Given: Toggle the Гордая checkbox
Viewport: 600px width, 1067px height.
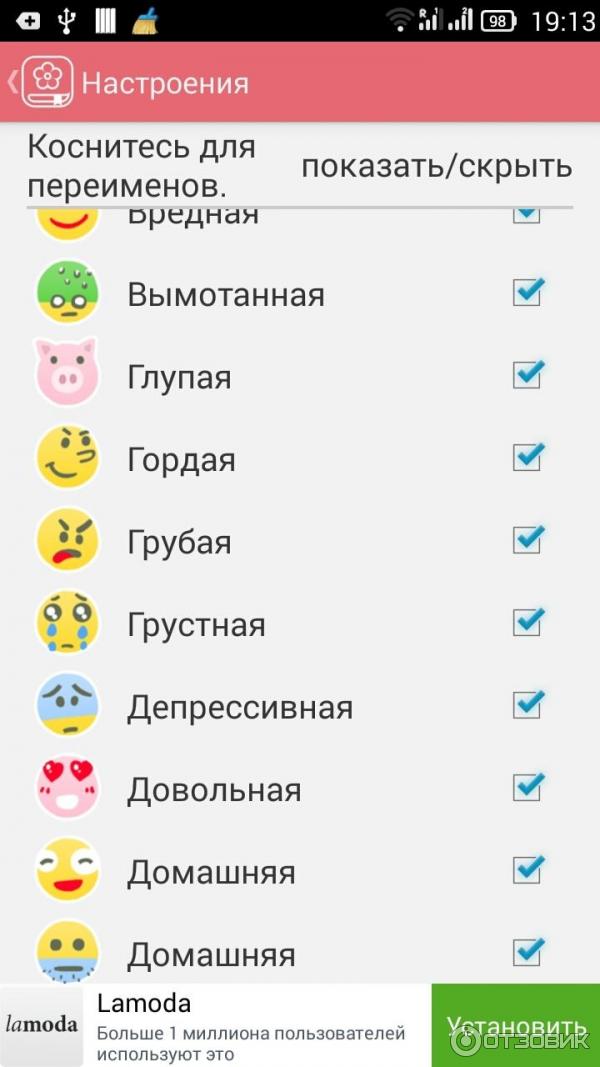Looking at the screenshot, I should pyautogui.click(x=527, y=458).
